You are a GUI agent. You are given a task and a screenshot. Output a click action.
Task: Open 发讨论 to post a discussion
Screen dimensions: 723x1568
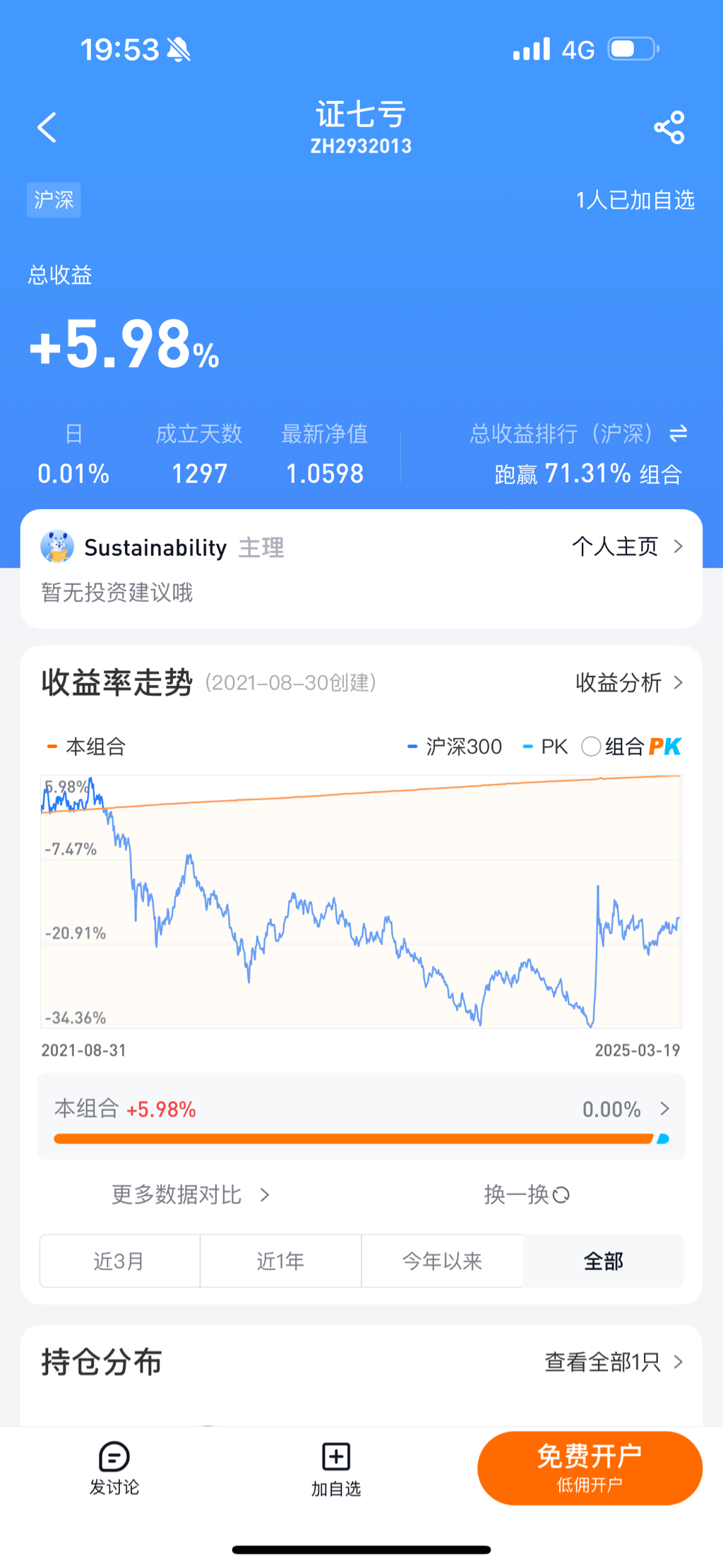click(114, 1468)
